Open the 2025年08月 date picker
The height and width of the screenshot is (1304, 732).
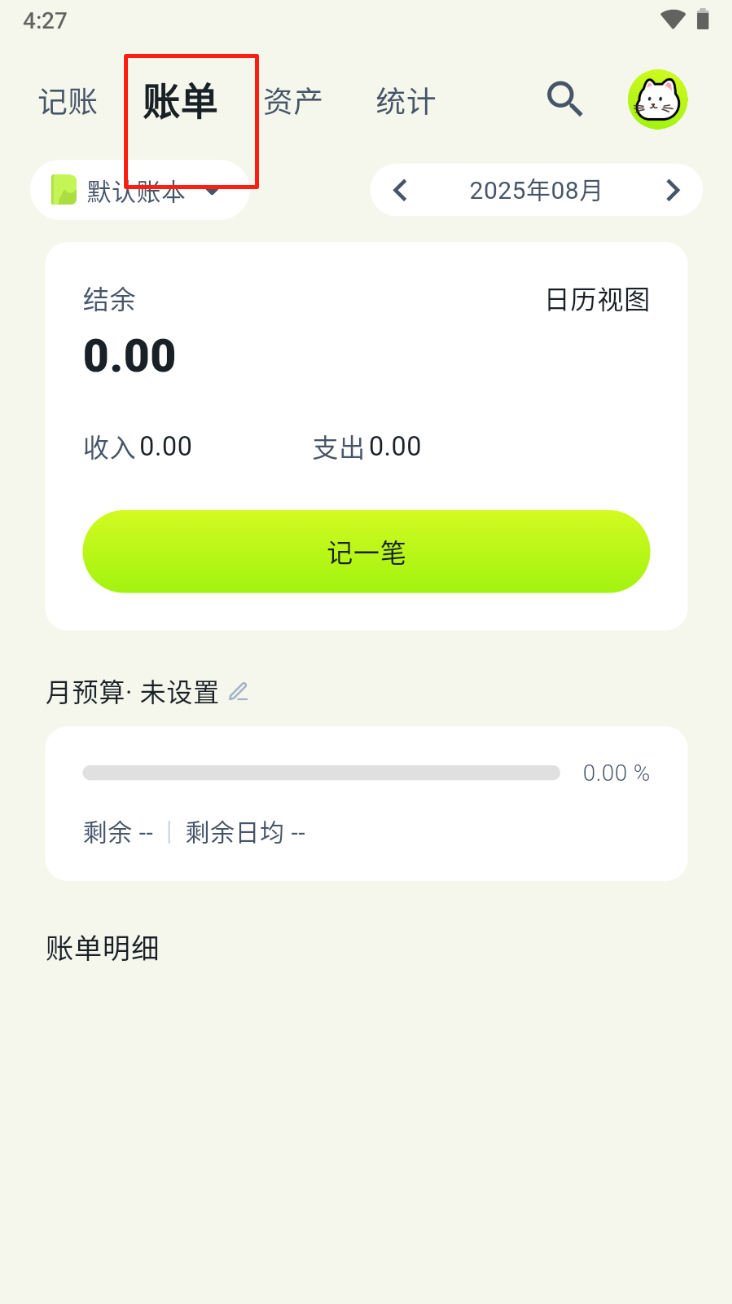536,190
